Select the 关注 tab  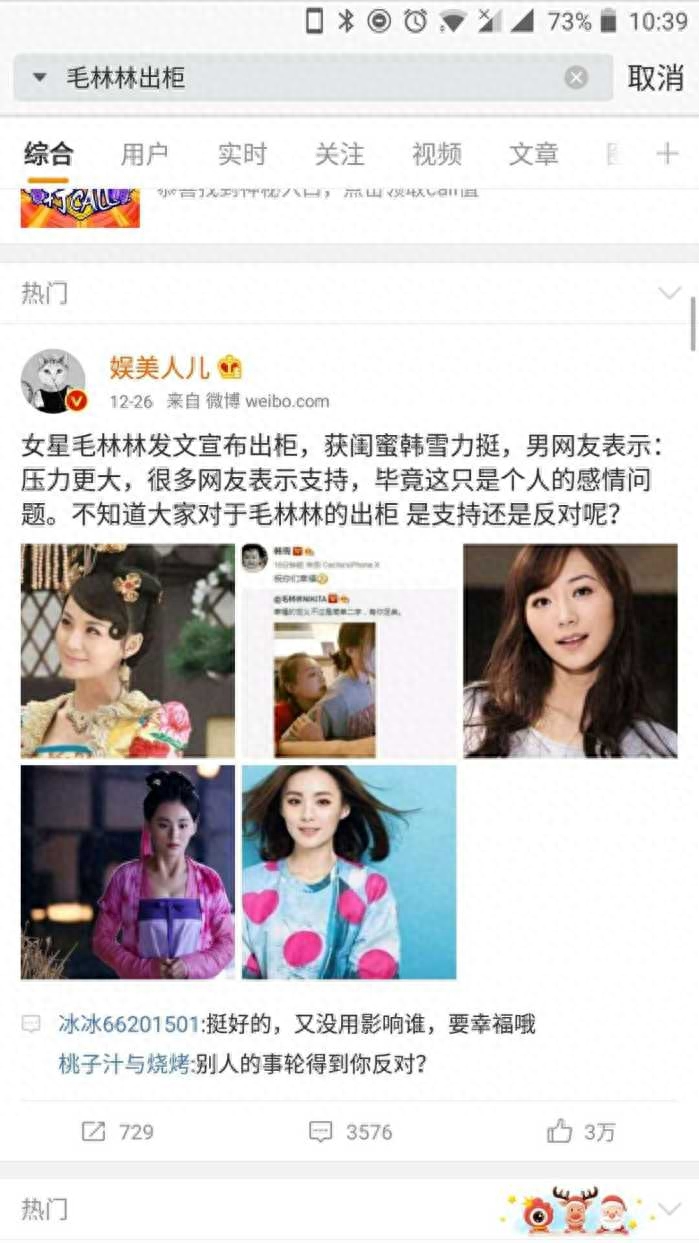[x=339, y=154]
